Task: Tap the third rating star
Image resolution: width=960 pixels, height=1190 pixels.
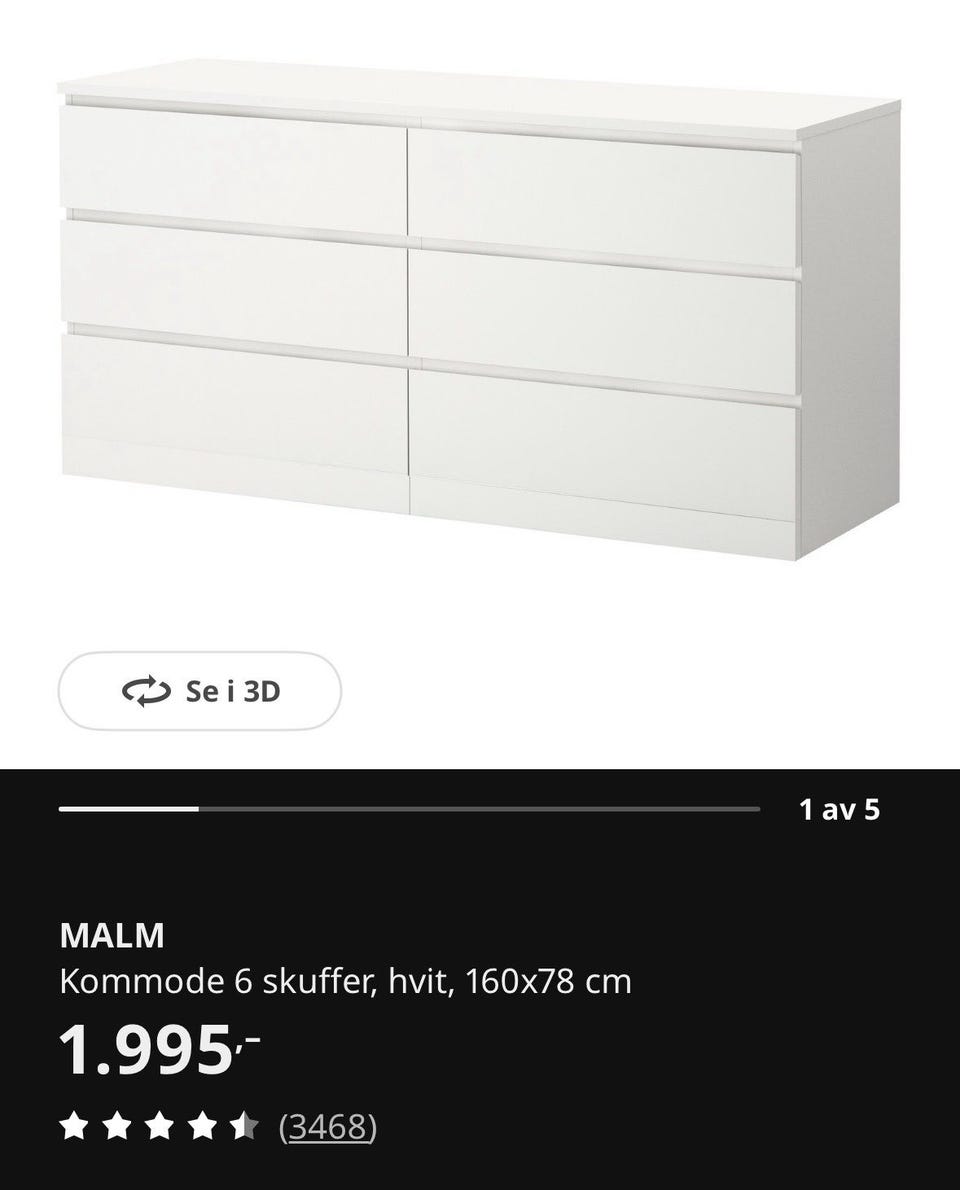Action: (161, 1128)
